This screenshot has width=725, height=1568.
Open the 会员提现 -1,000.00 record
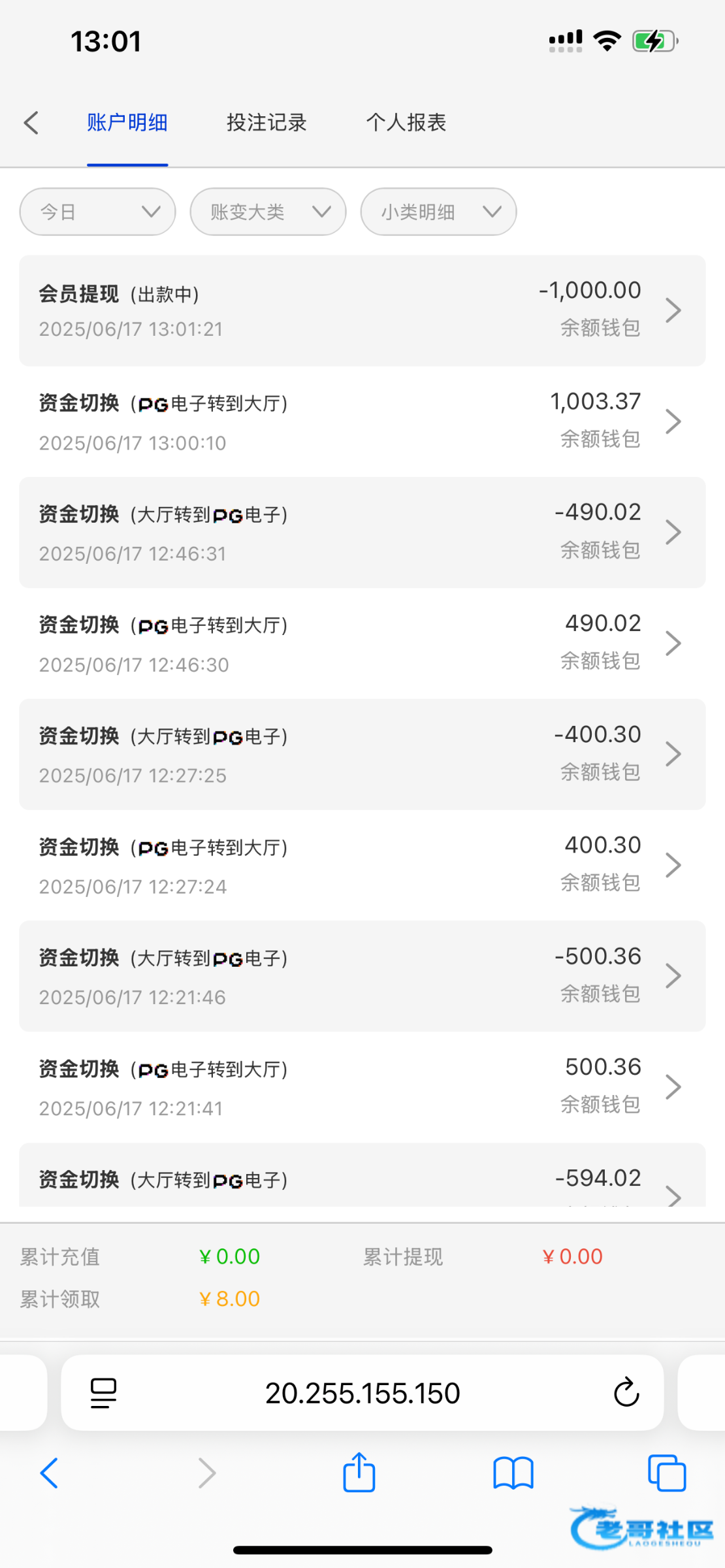tap(362, 310)
